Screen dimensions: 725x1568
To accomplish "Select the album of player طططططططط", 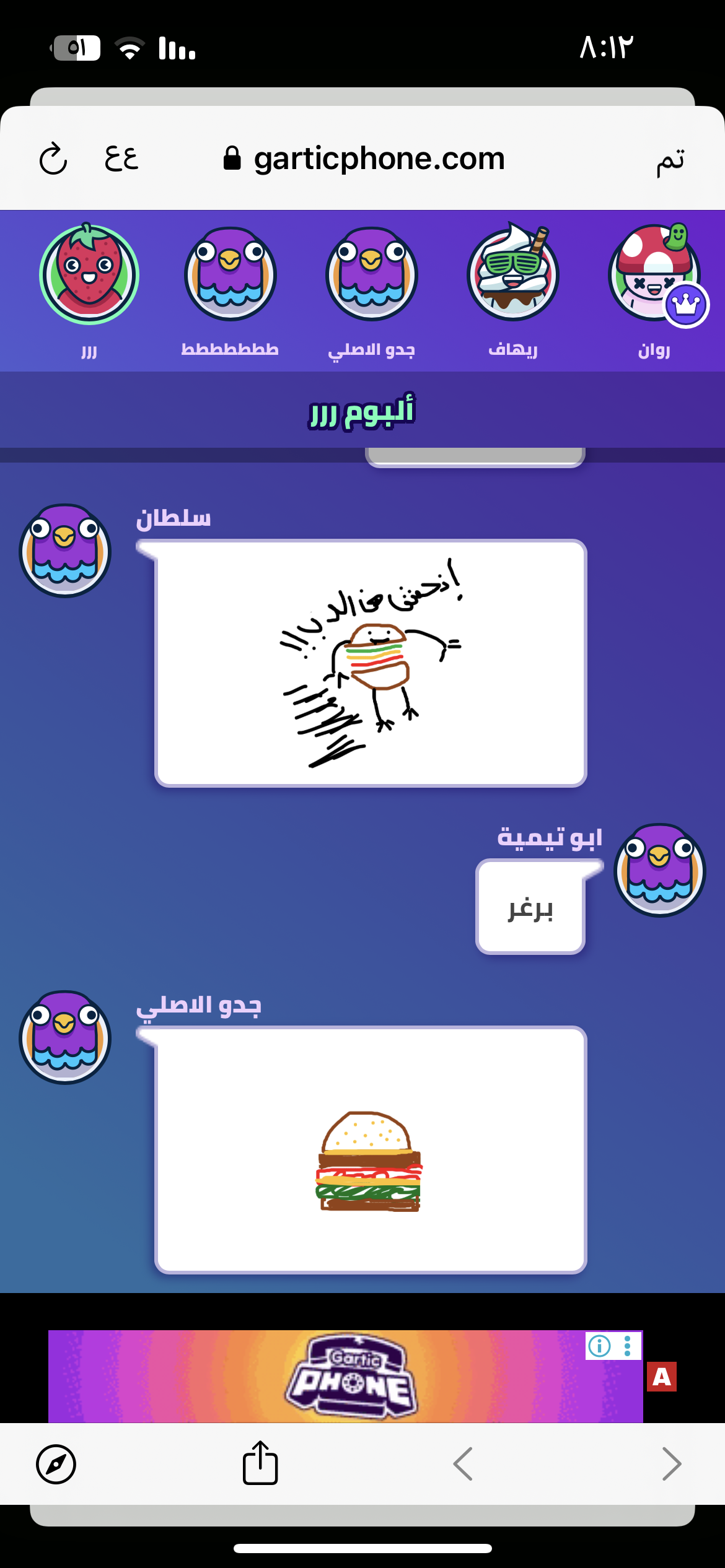I will tap(231, 274).
